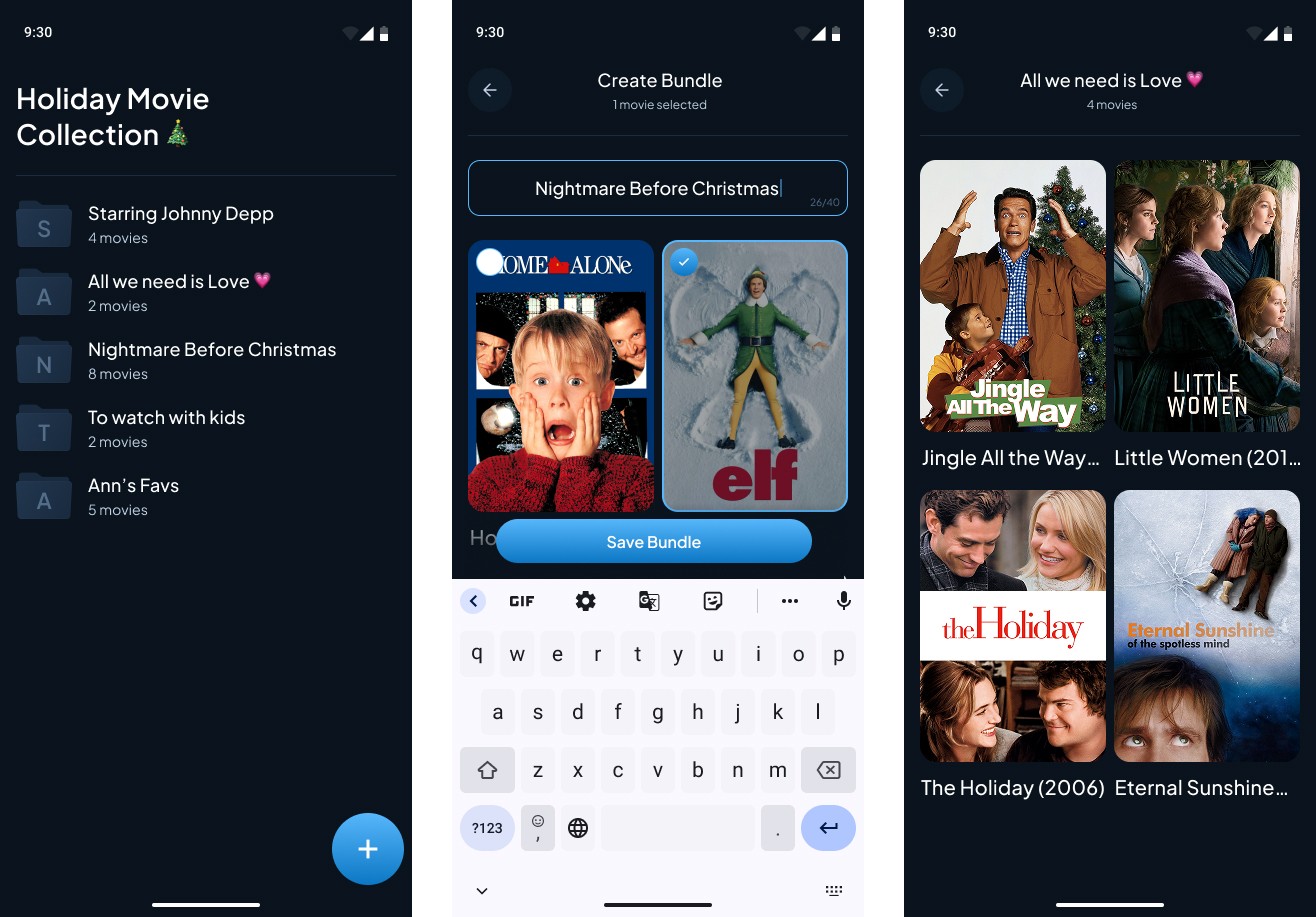Deselect the Elf movie poster

pos(755,376)
